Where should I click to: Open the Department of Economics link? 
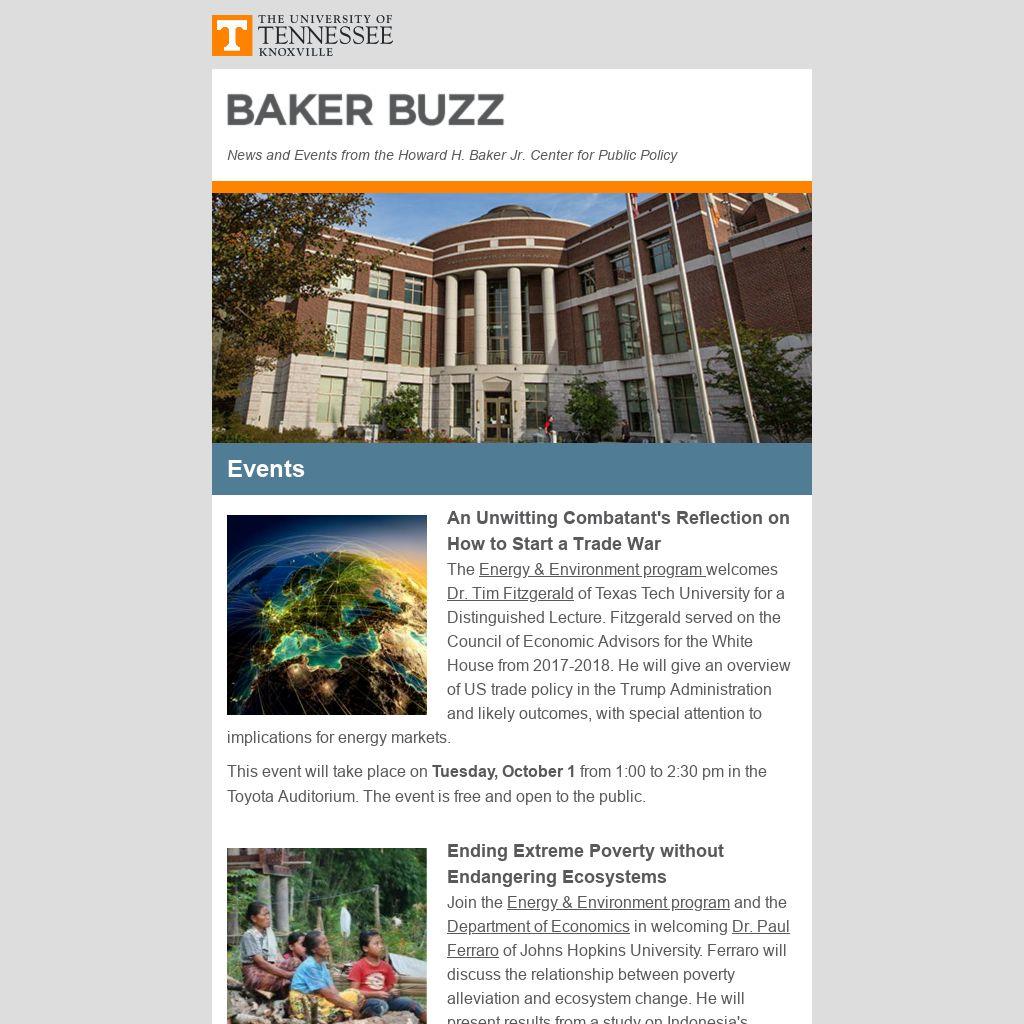(x=538, y=927)
